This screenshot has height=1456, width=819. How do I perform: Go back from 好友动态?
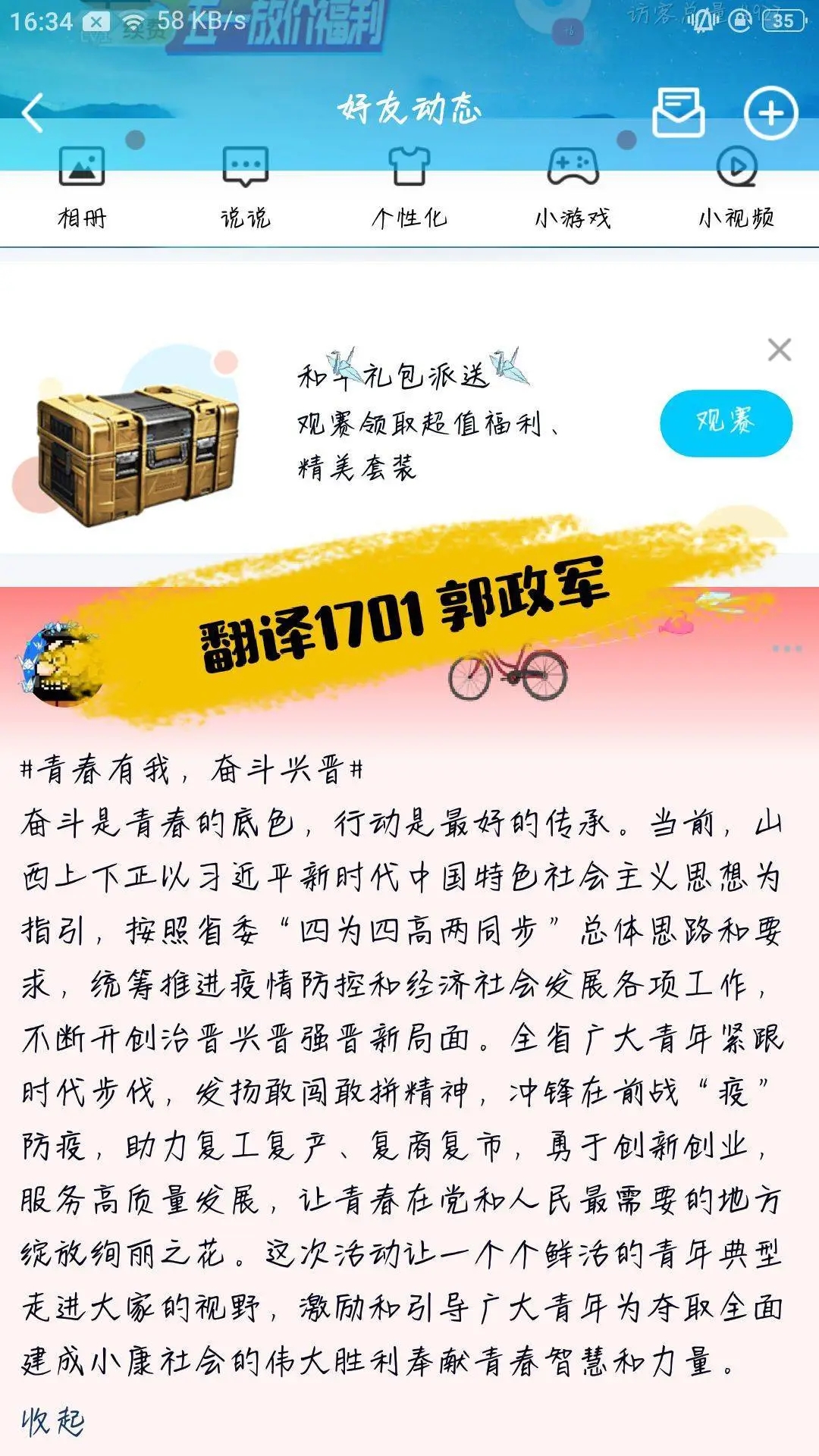pos(33,114)
